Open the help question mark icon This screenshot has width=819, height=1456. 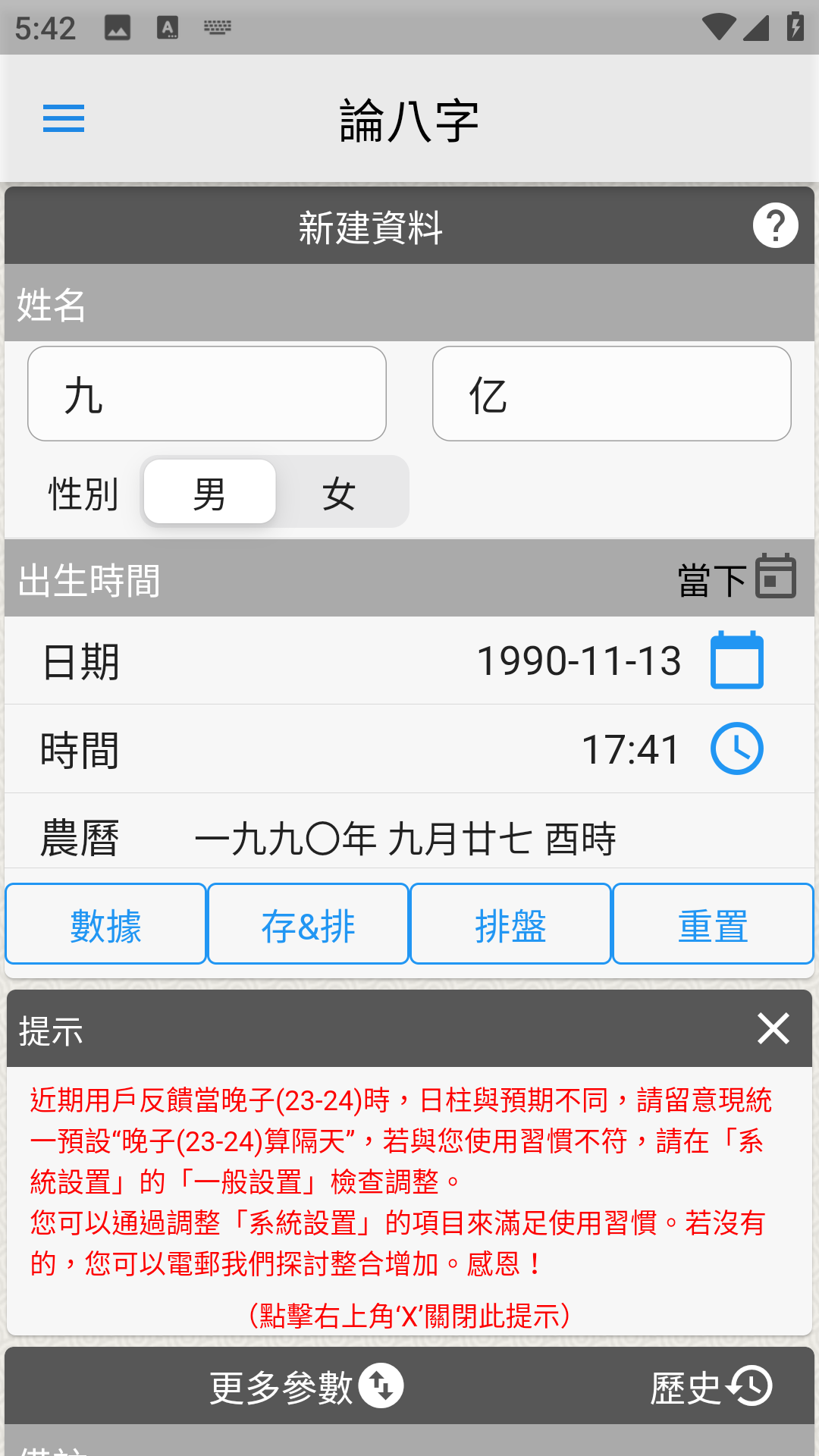coord(775,225)
